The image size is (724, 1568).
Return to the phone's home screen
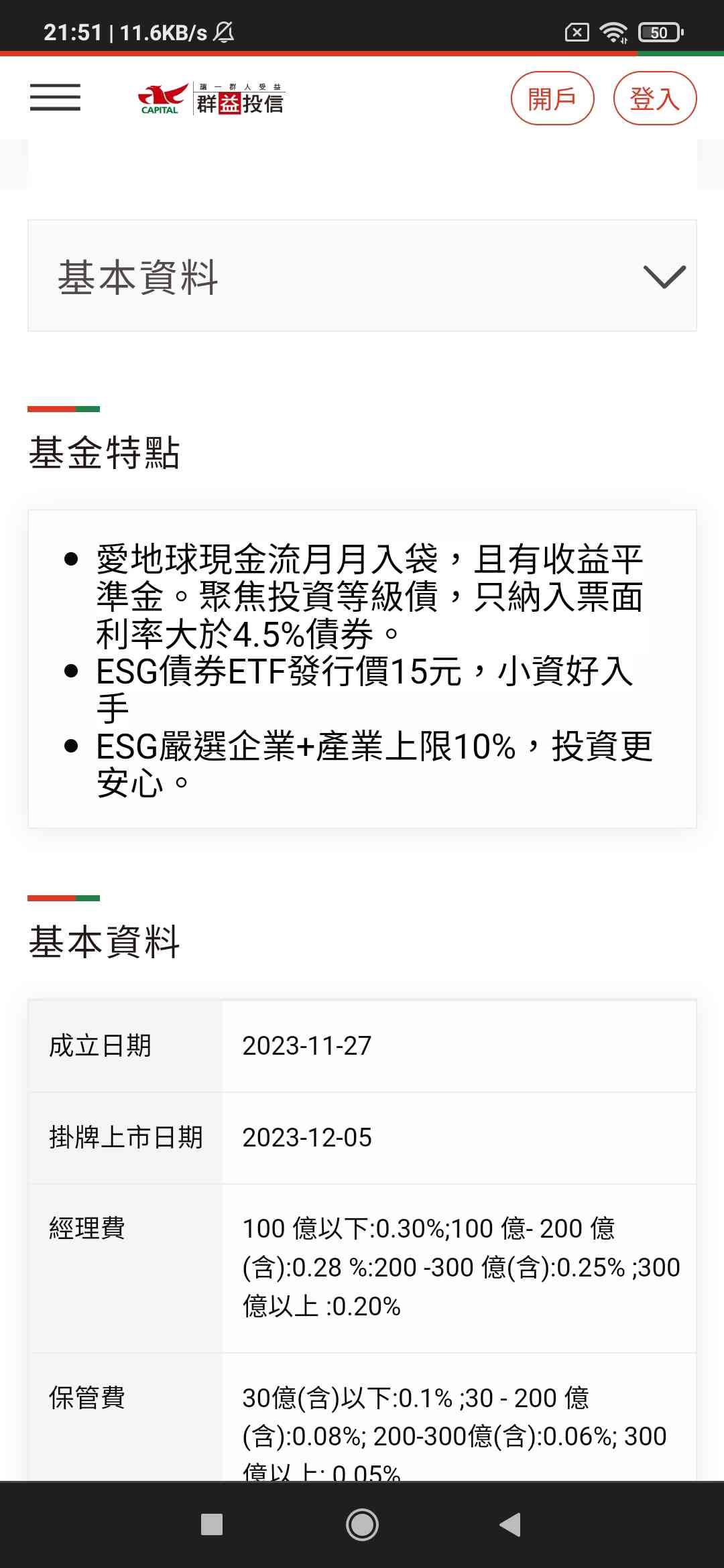[x=362, y=1524]
